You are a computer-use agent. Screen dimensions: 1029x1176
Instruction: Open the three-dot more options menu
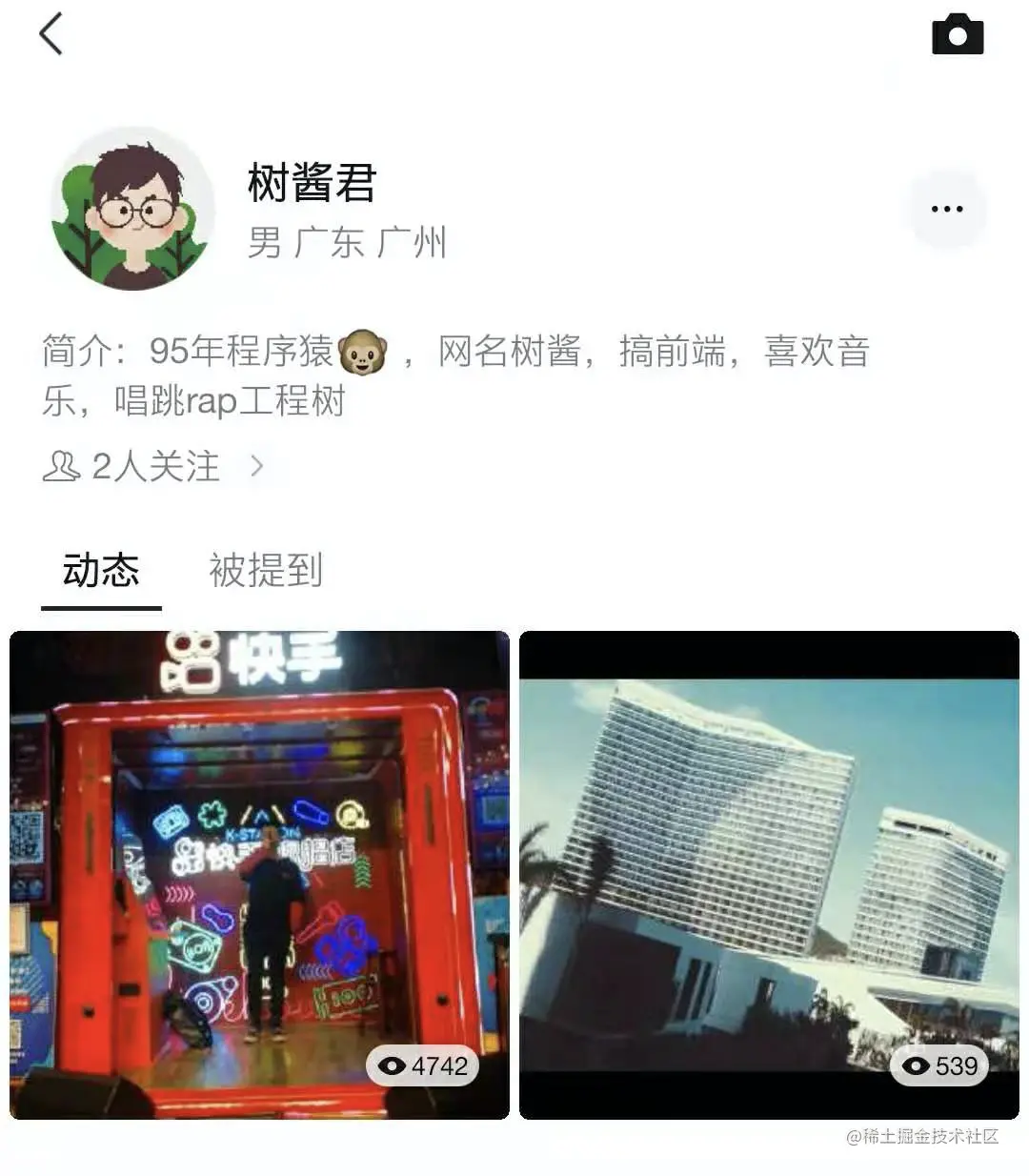946,209
